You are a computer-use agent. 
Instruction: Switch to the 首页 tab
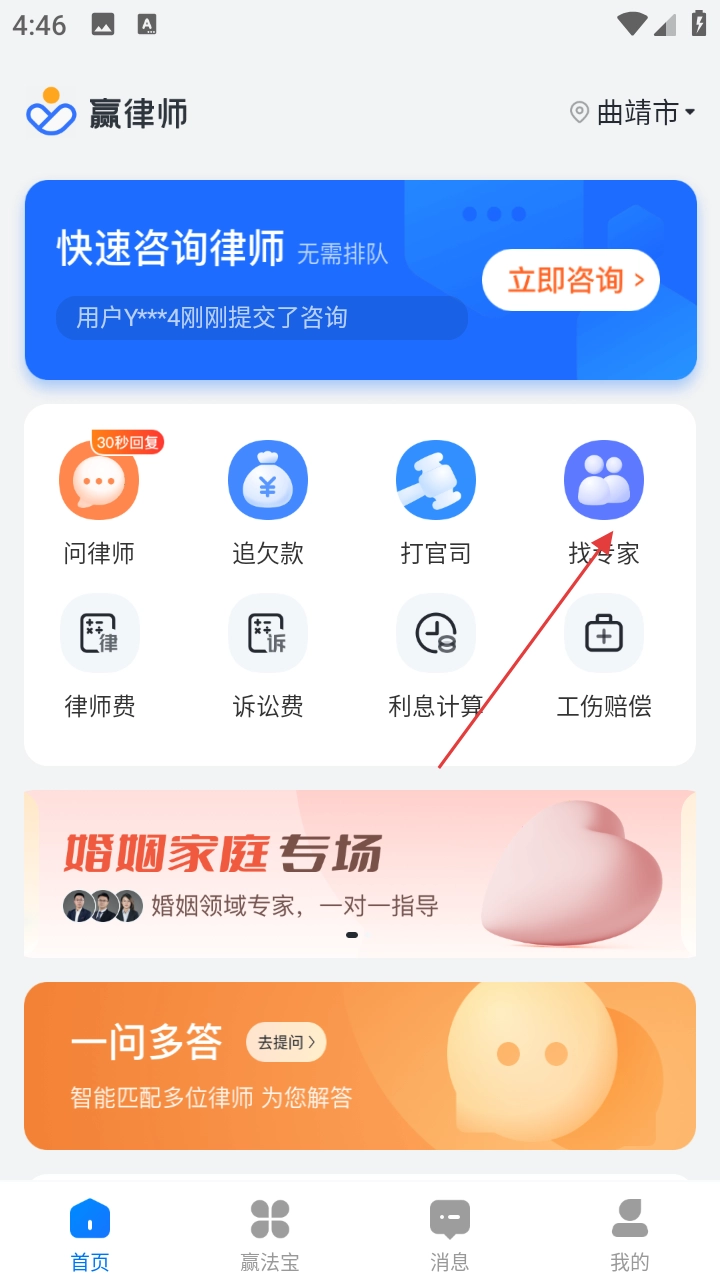[90, 1235]
